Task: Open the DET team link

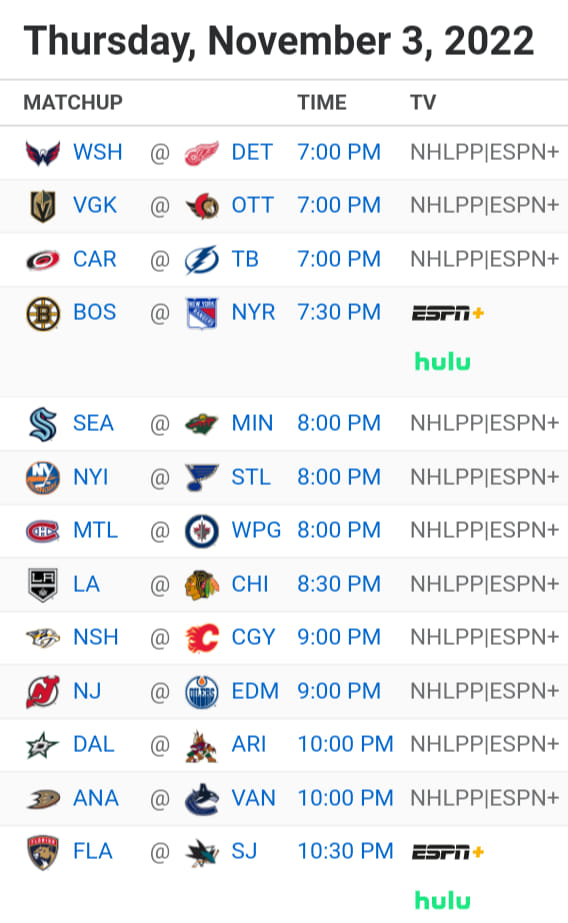Action: click(252, 152)
